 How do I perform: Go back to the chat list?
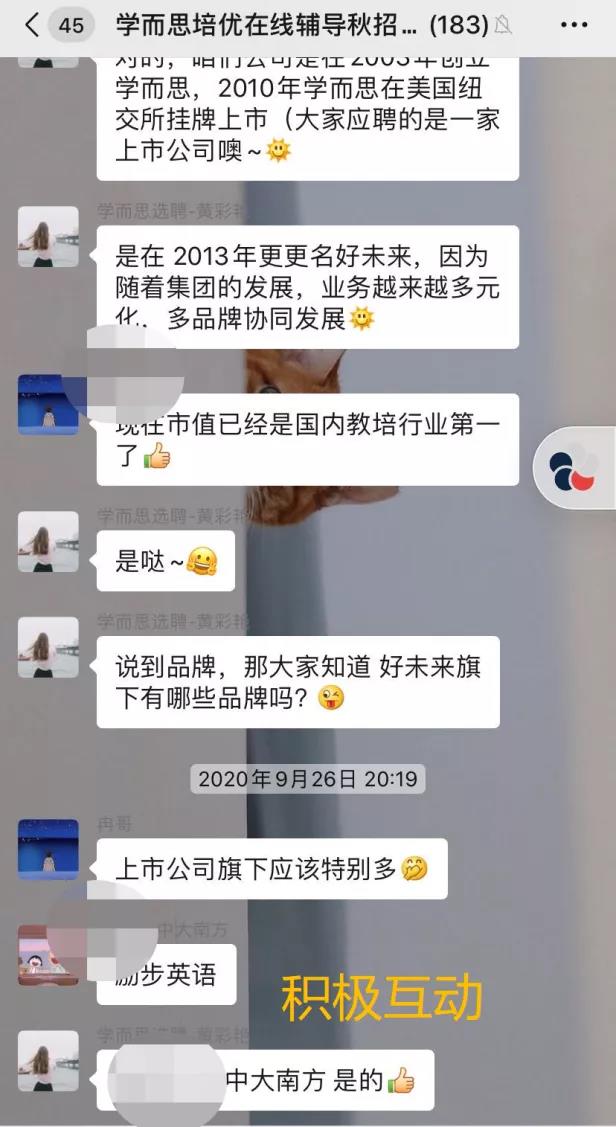32,25
